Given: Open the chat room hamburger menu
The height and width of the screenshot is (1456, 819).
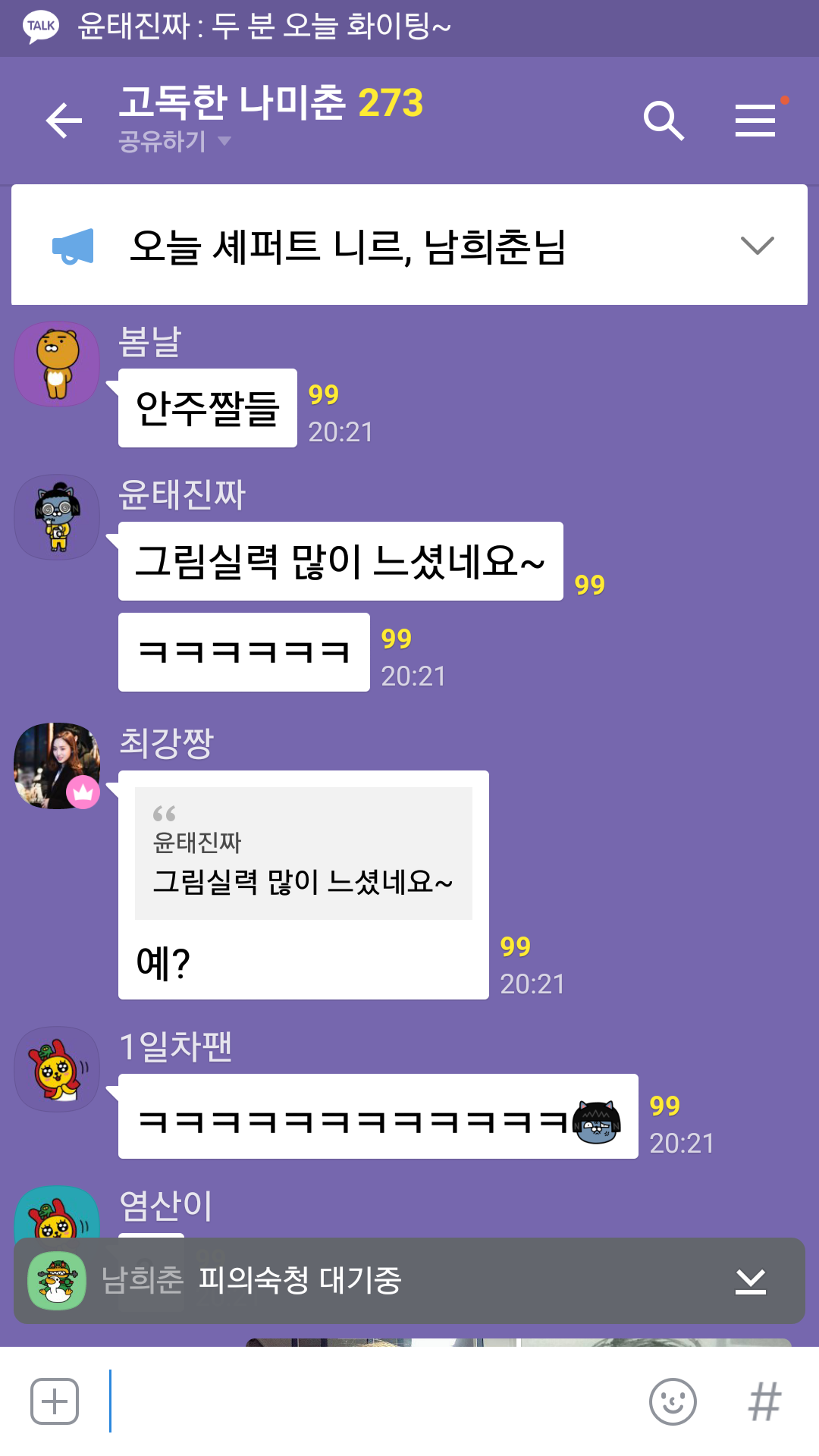Looking at the screenshot, I should point(755,121).
